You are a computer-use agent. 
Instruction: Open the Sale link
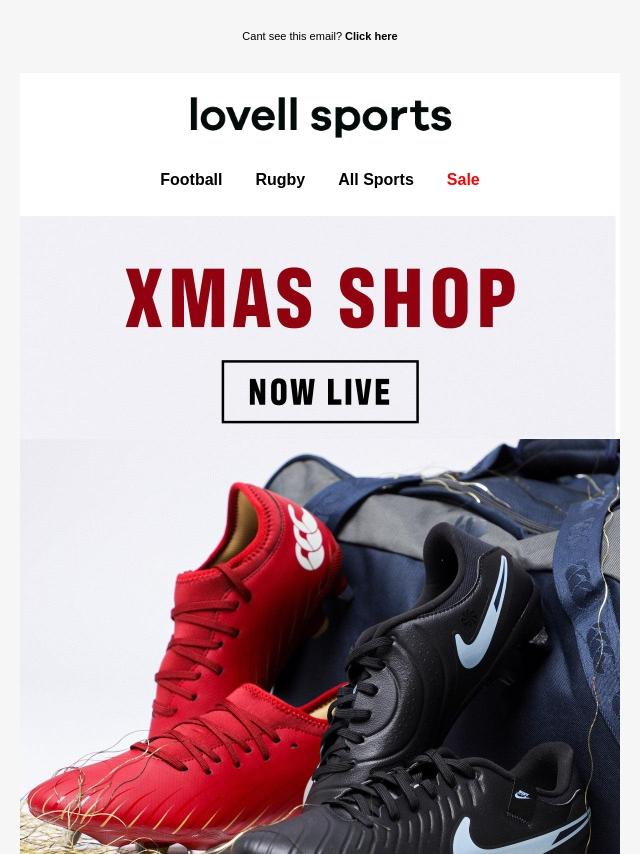click(x=463, y=180)
